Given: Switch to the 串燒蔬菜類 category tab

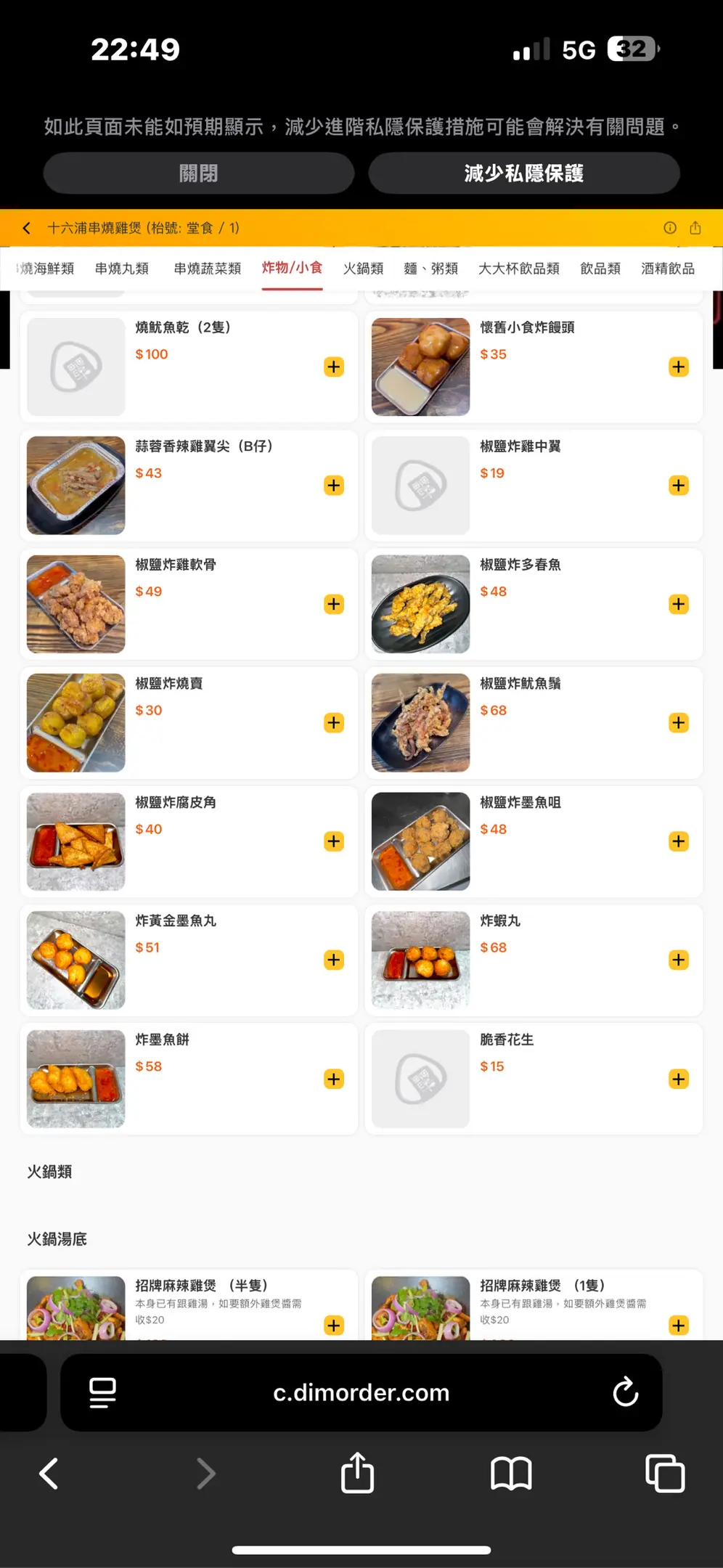Looking at the screenshot, I should tap(207, 269).
